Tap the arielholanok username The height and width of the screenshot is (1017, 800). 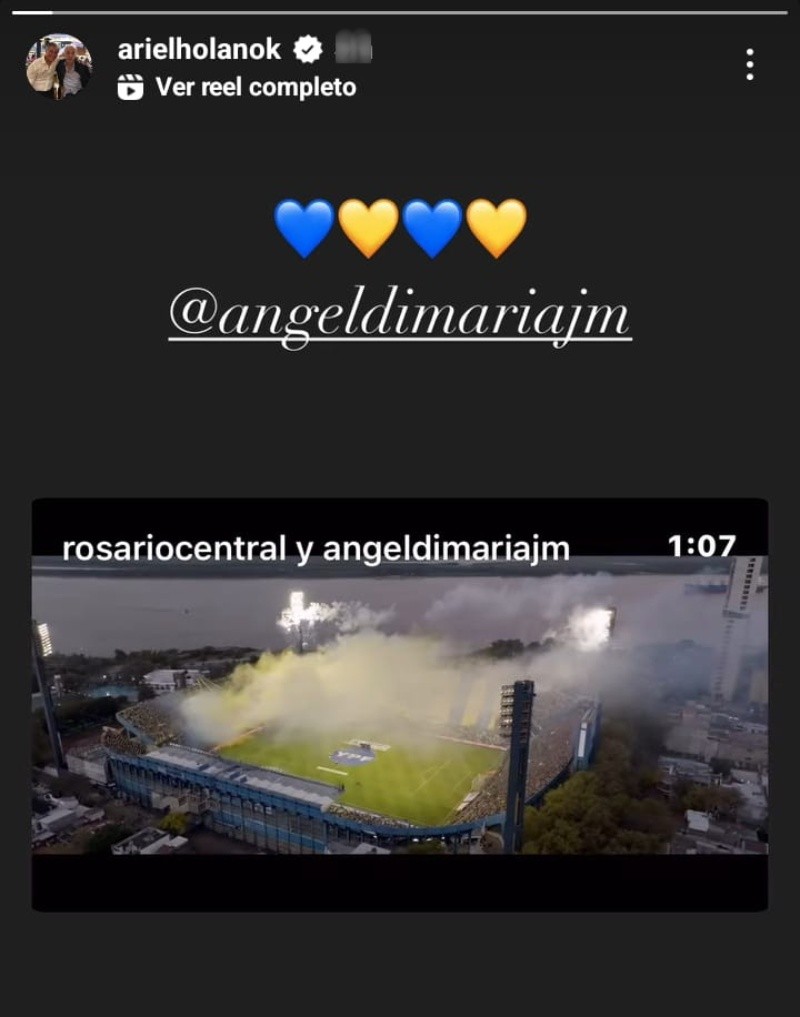click(200, 49)
